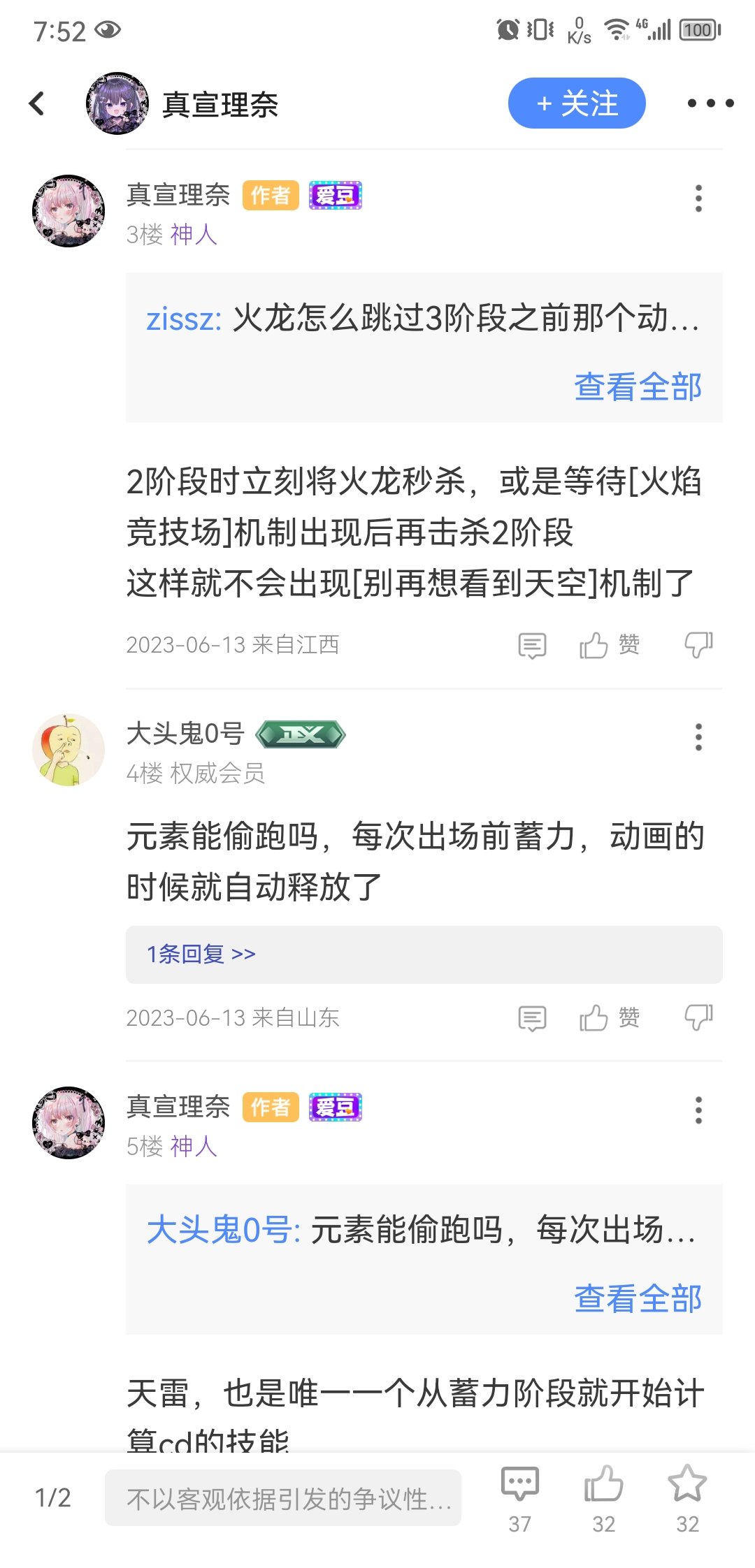The width and height of the screenshot is (755, 1568).
Task: Like the 4楼 comment from 山东
Action: (609, 1018)
